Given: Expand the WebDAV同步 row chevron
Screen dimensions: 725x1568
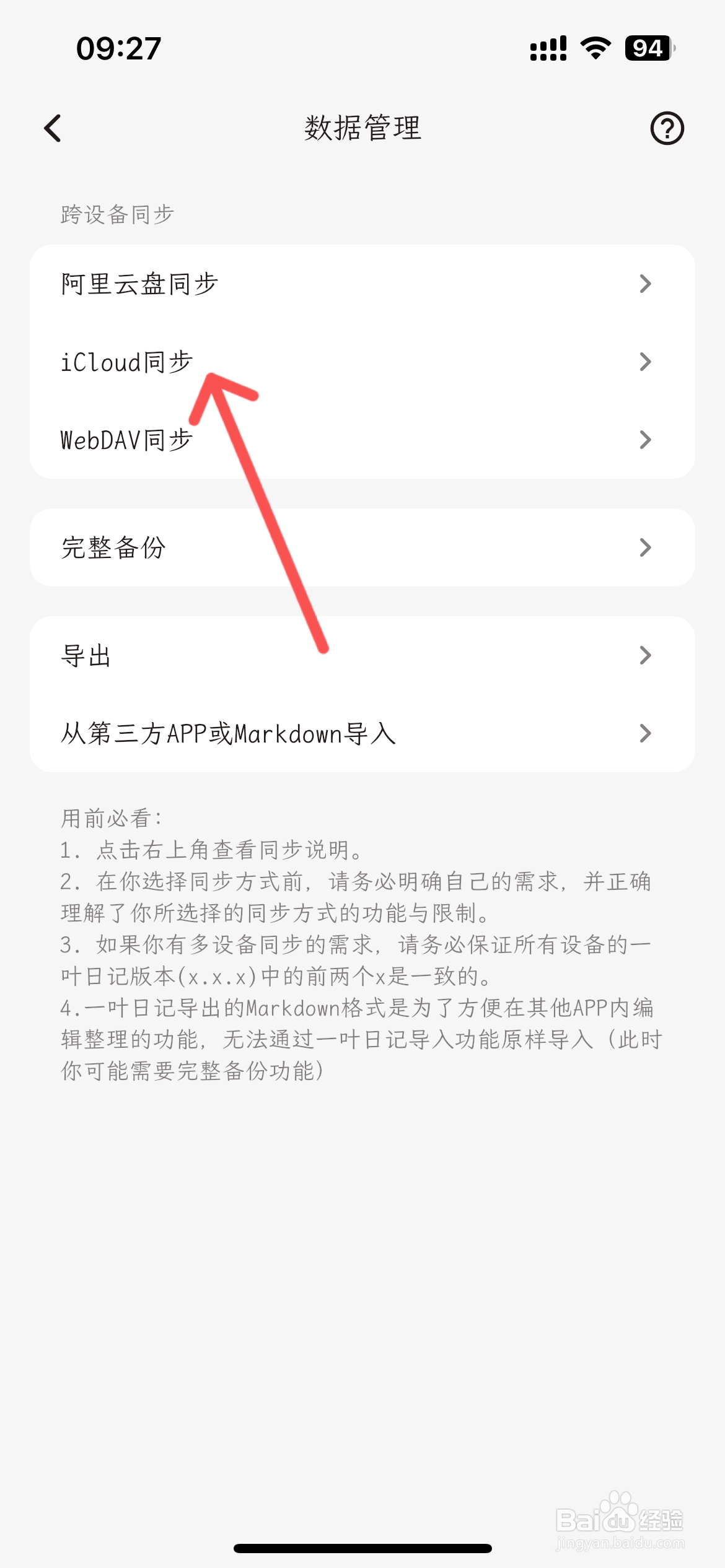Looking at the screenshot, I should click(646, 440).
